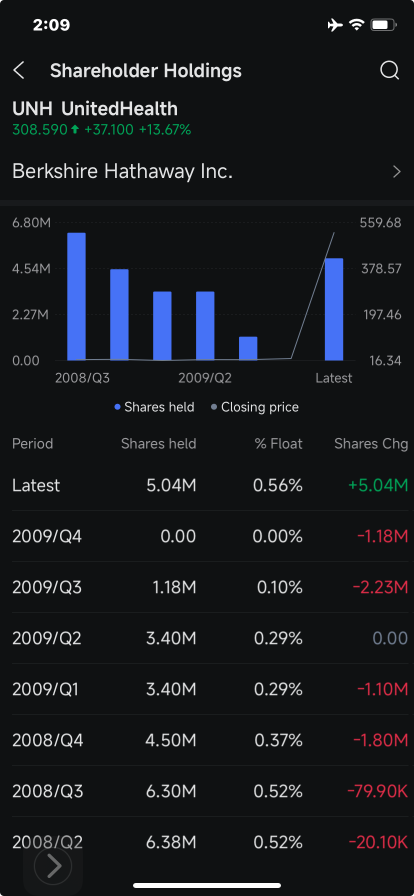This screenshot has width=414, height=896.
Task: Open Berkshire Hathaway Inc. shareholder details
Action: 207,171
